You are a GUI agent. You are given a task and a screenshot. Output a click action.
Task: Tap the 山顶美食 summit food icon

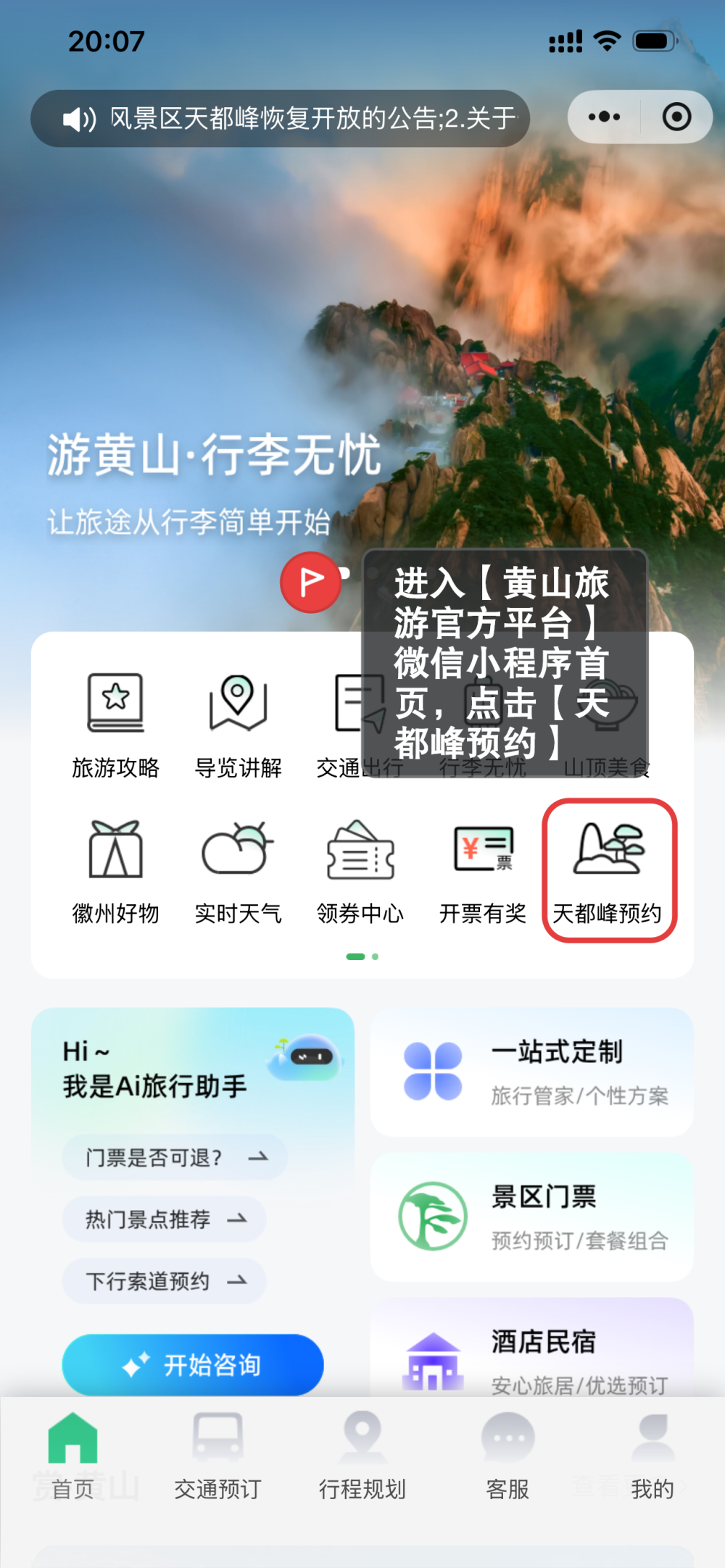608,725
